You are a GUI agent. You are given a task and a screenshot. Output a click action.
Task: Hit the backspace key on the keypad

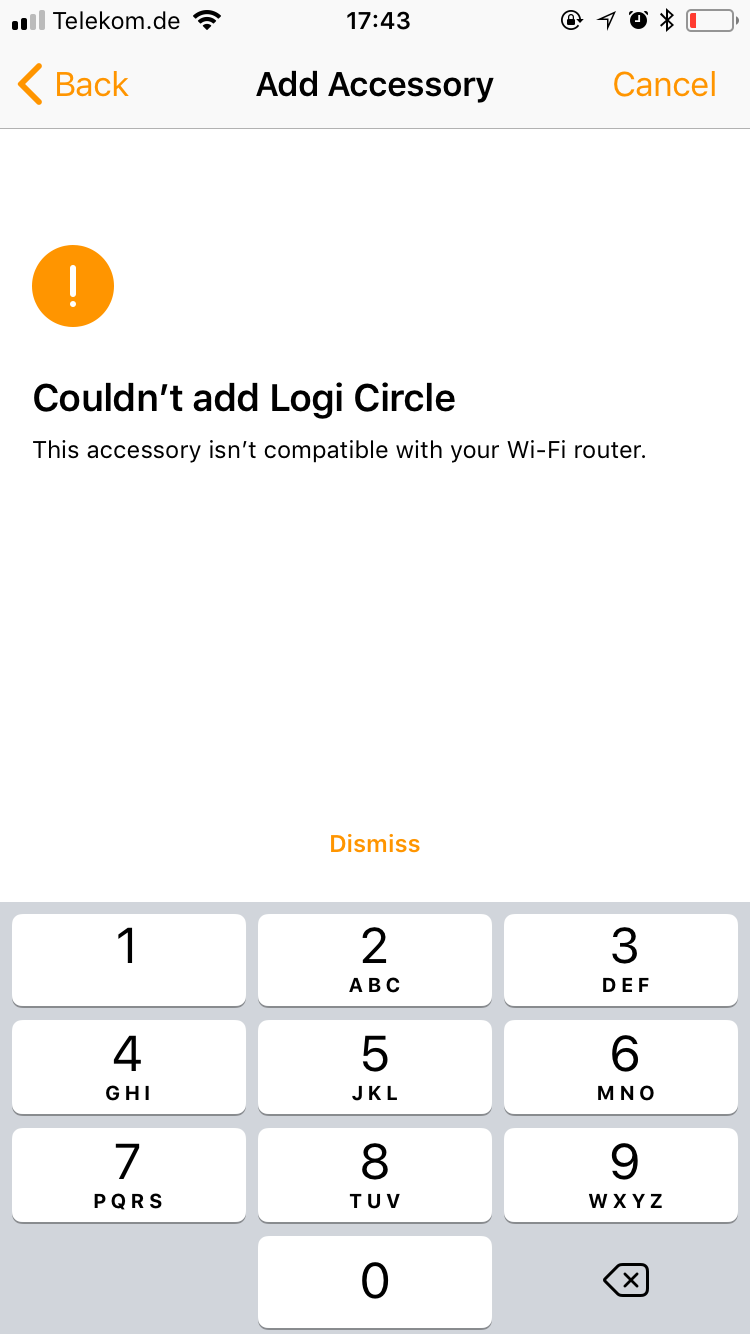coord(625,1280)
